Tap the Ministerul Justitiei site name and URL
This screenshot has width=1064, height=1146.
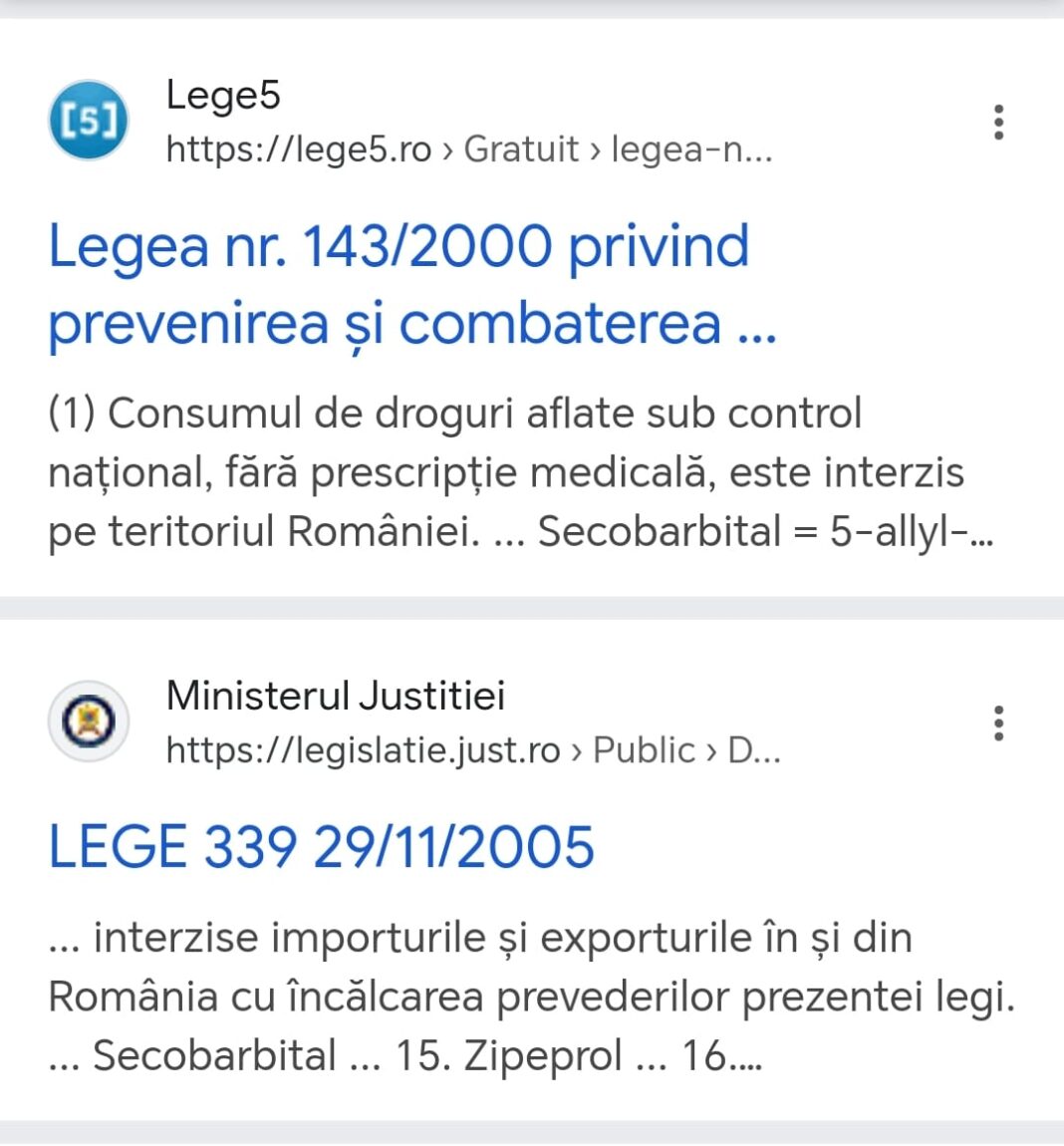coord(472,722)
